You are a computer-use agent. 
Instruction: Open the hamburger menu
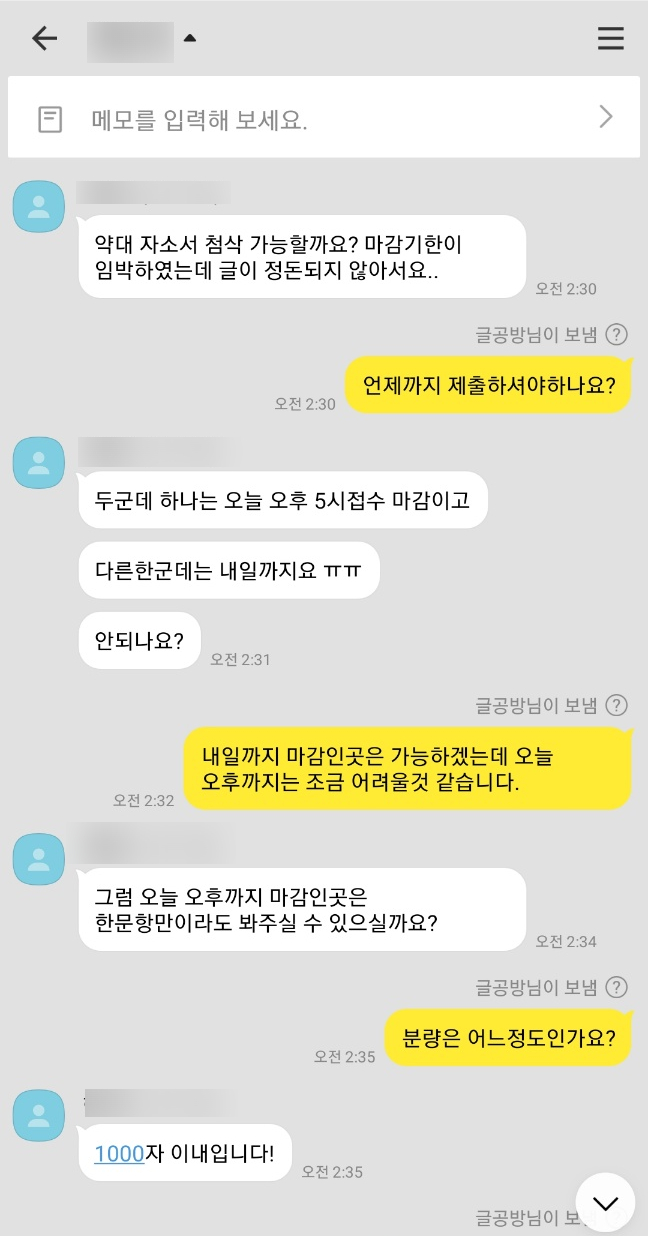[610, 39]
